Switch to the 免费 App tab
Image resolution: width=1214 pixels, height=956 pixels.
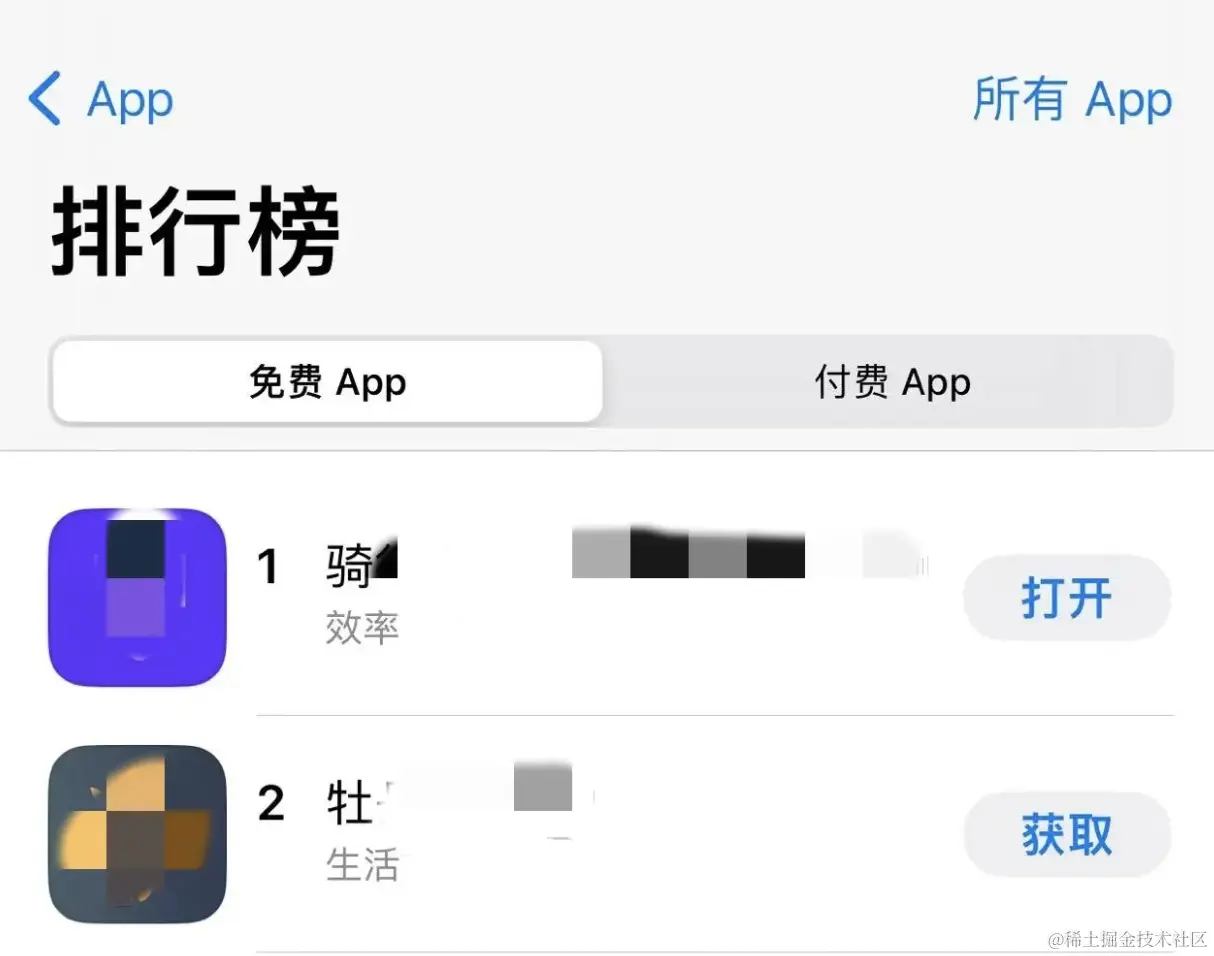(327, 383)
